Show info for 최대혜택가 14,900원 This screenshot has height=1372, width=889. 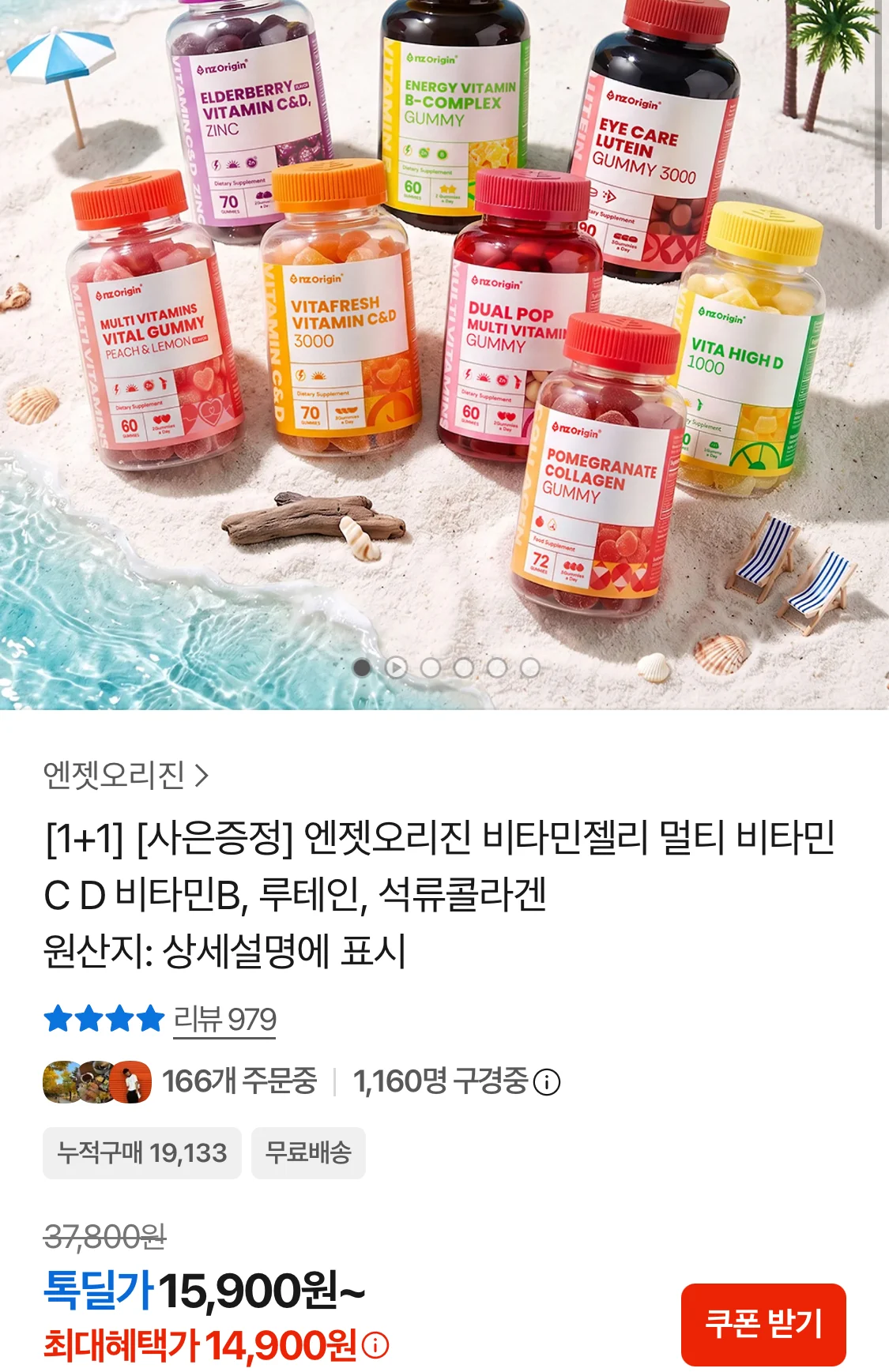(x=375, y=1345)
